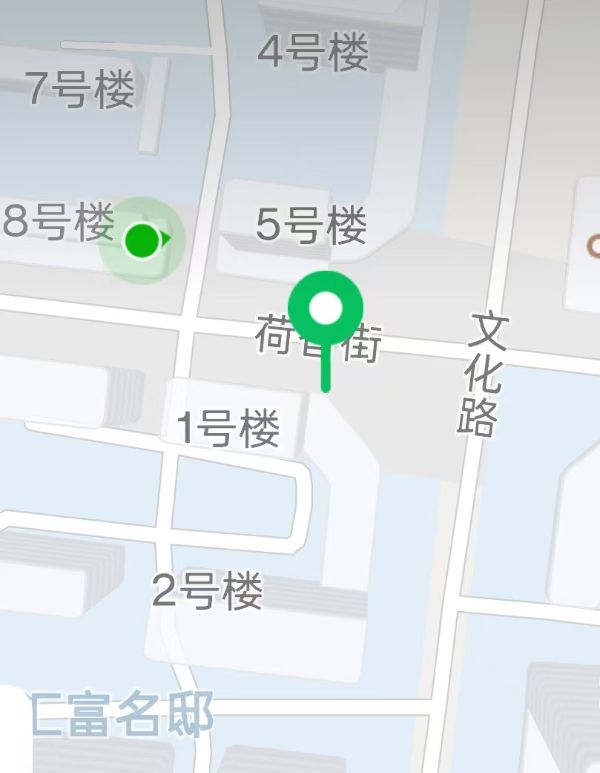Viewport: 600px width, 773px height.
Task: Tap the green location pin on 荷香街
Action: pos(325,311)
